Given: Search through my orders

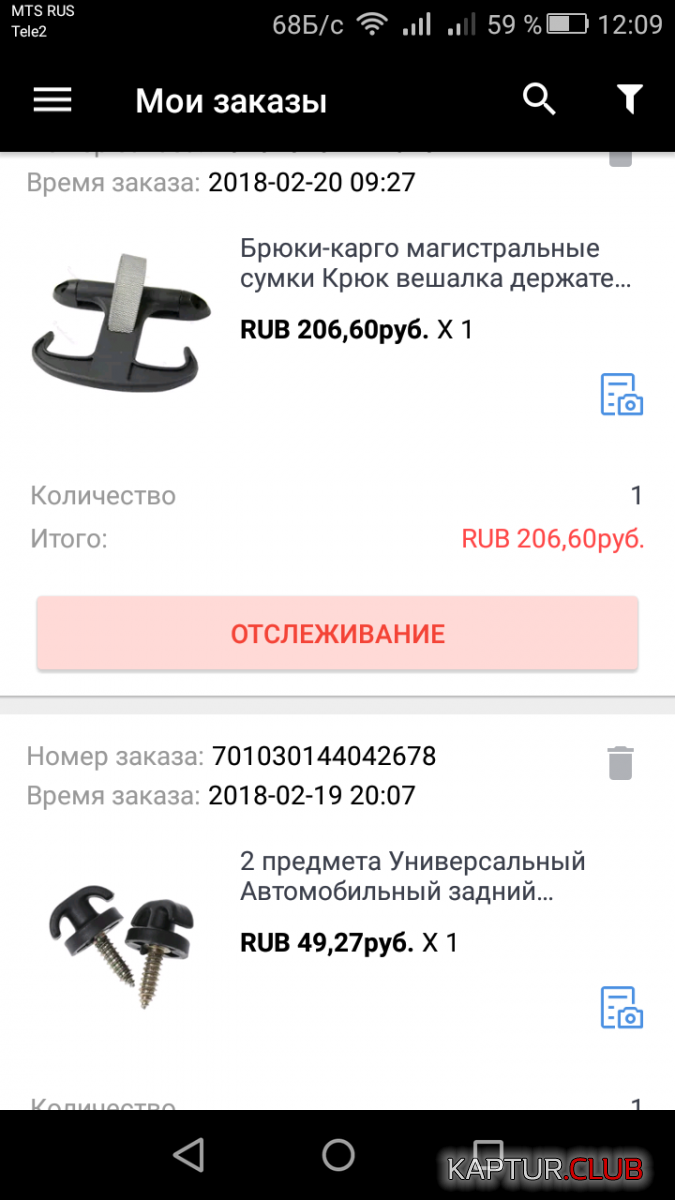Looking at the screenshot, I should pos(539,99).
